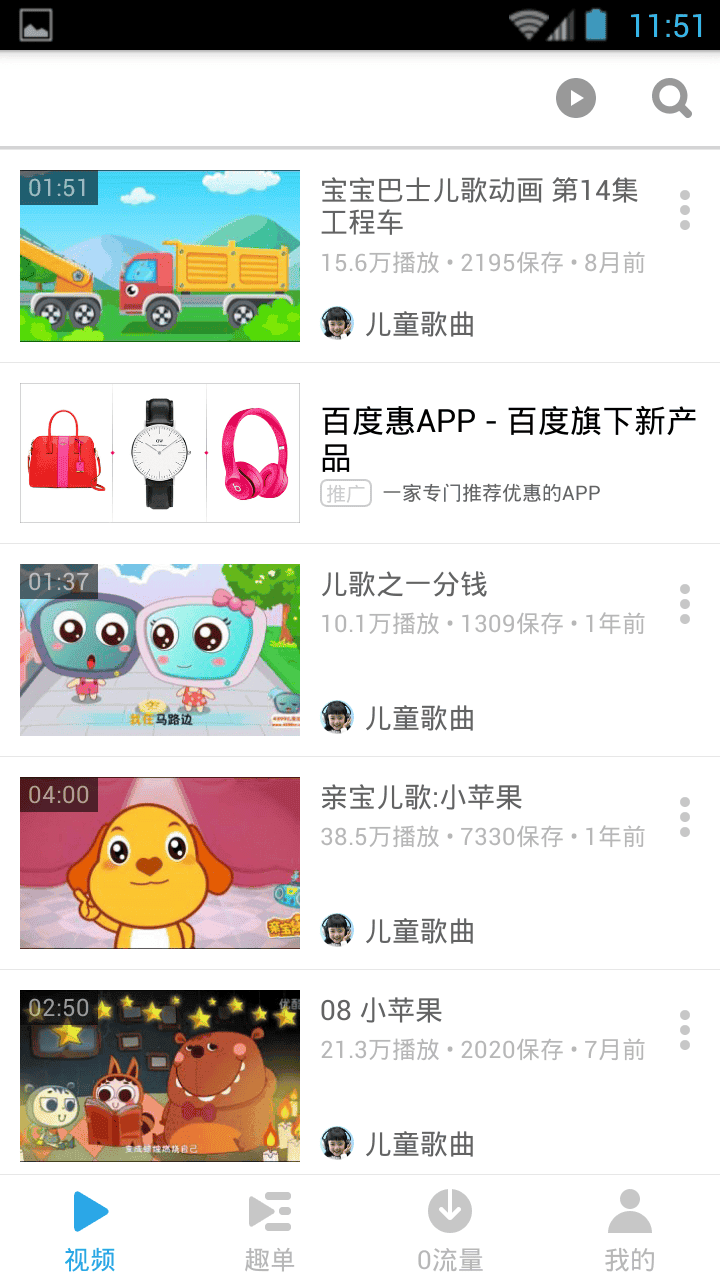Open search using the magnifier icon

click(x=671, y=97)
